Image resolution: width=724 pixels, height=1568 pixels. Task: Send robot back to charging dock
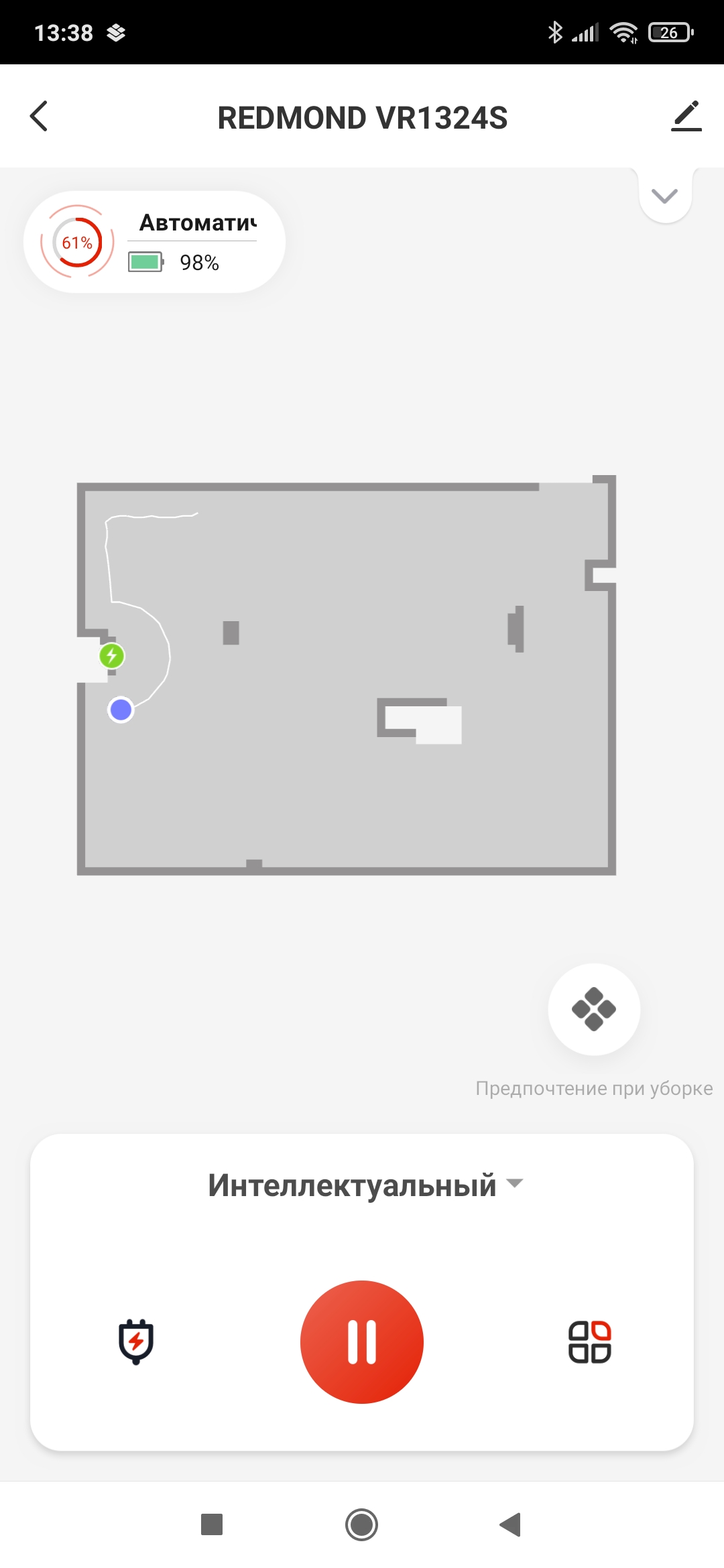coord(136,1342)
